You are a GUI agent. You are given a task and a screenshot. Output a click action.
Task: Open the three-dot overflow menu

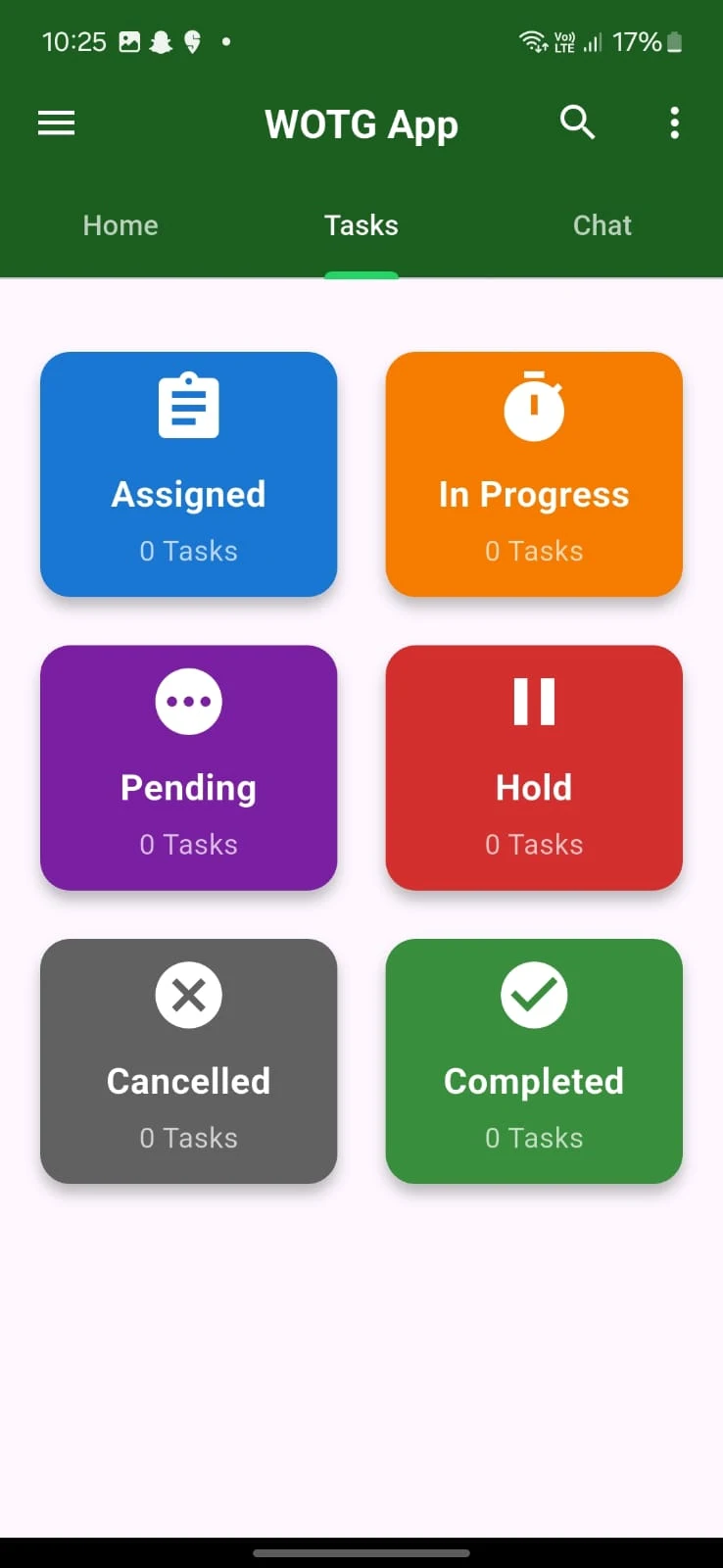click(x=674, y=122)
